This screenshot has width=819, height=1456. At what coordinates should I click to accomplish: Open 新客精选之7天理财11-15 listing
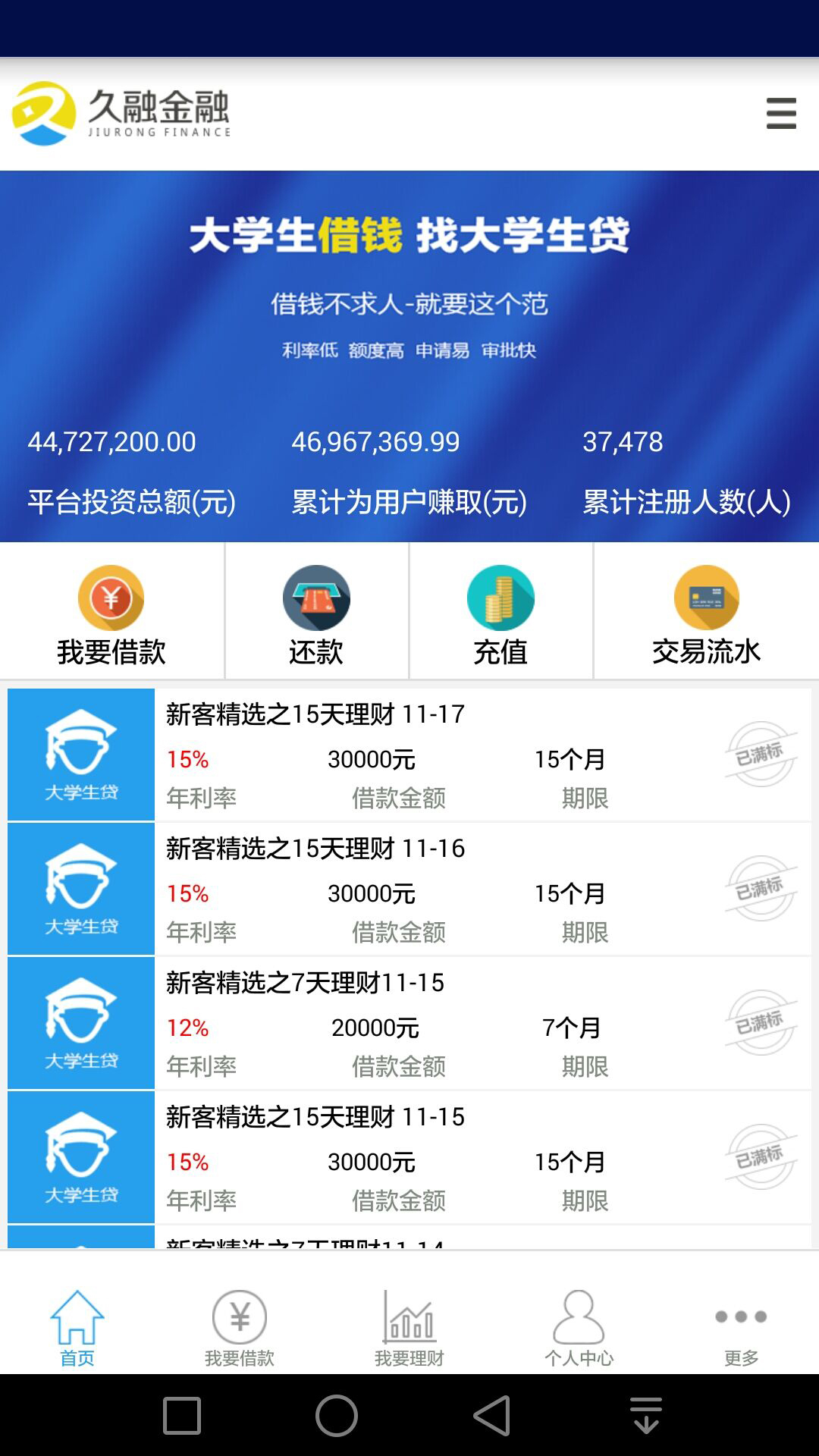coord(409,1023)
